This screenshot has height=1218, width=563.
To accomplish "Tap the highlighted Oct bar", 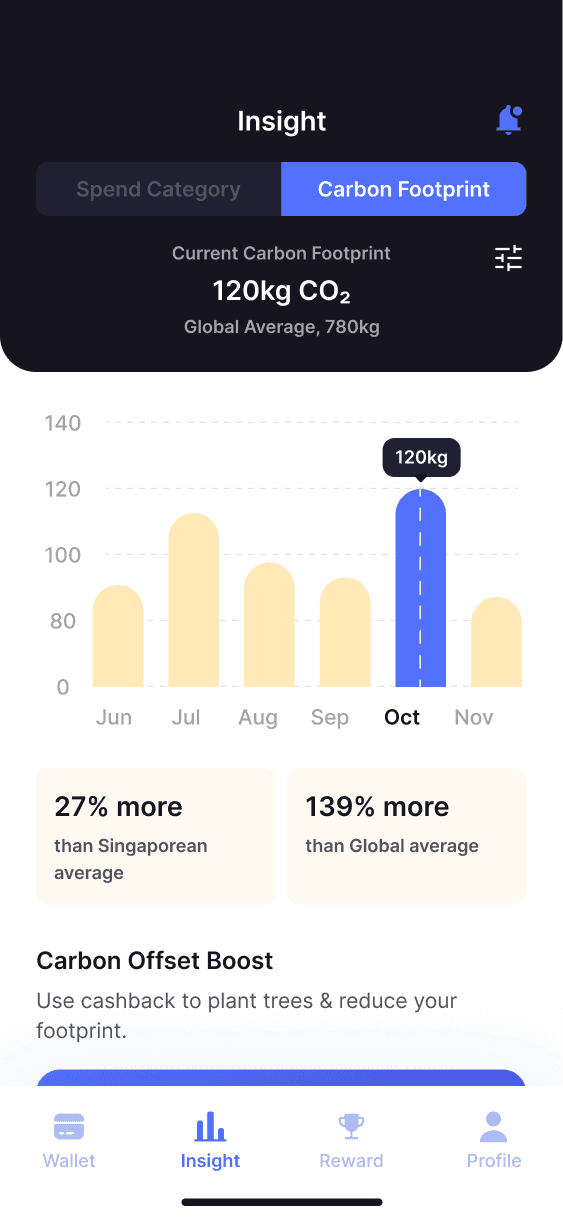I will click(421, 588).
